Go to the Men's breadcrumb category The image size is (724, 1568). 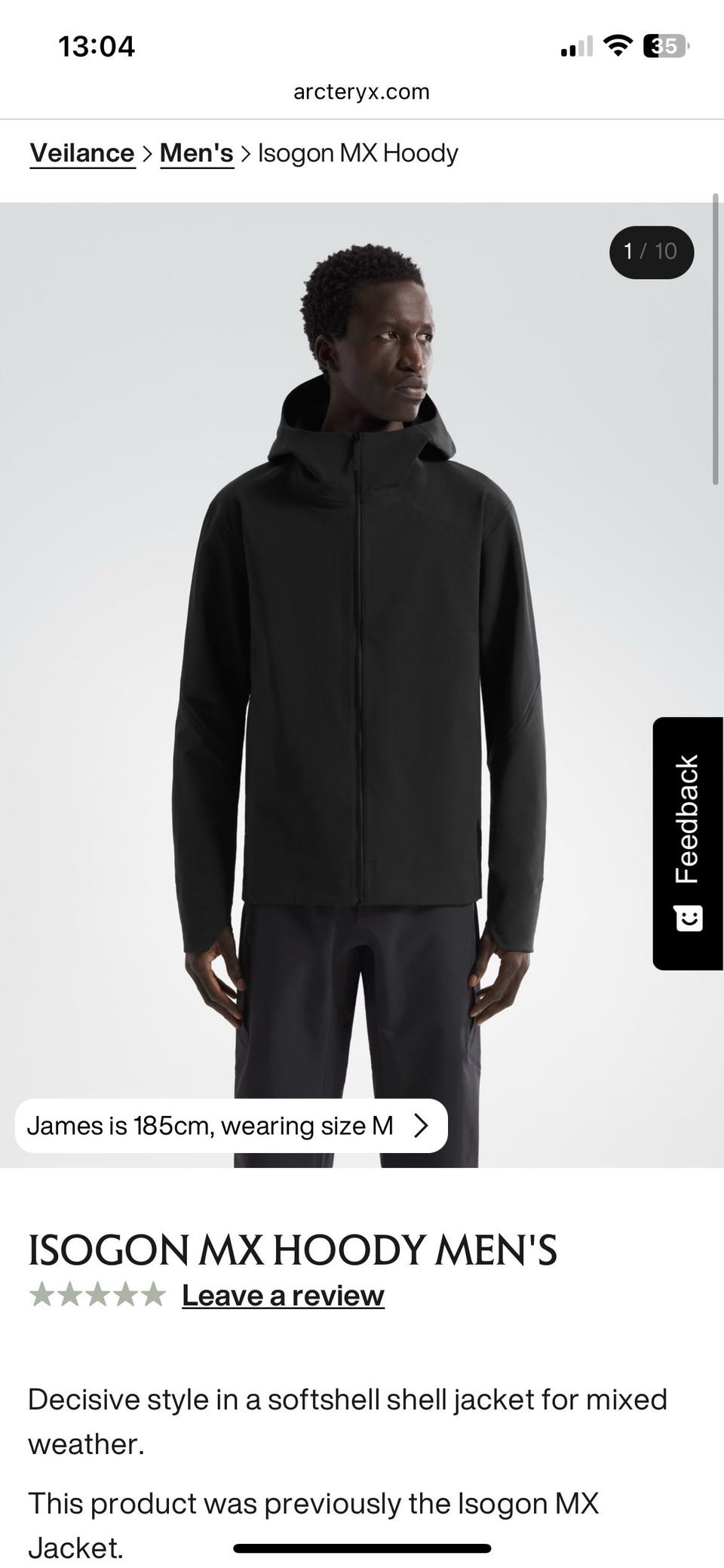pyautogui.click(x=196, y=153)
